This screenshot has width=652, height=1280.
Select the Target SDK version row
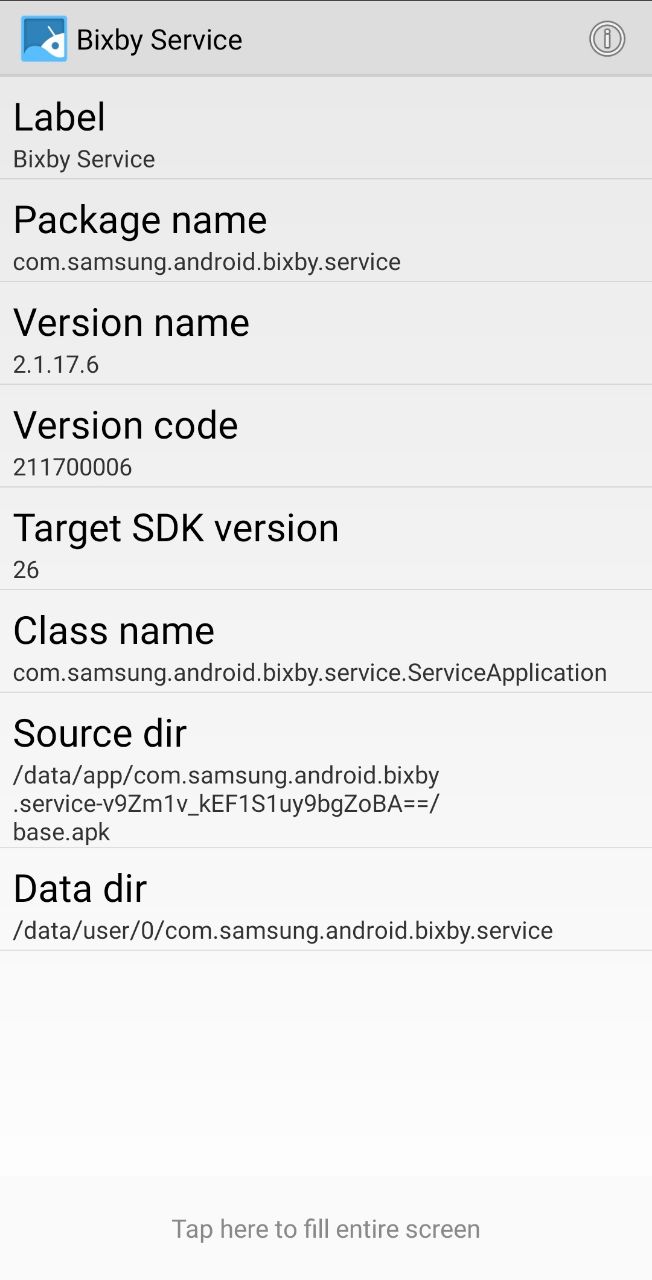[x=326, y=539]
